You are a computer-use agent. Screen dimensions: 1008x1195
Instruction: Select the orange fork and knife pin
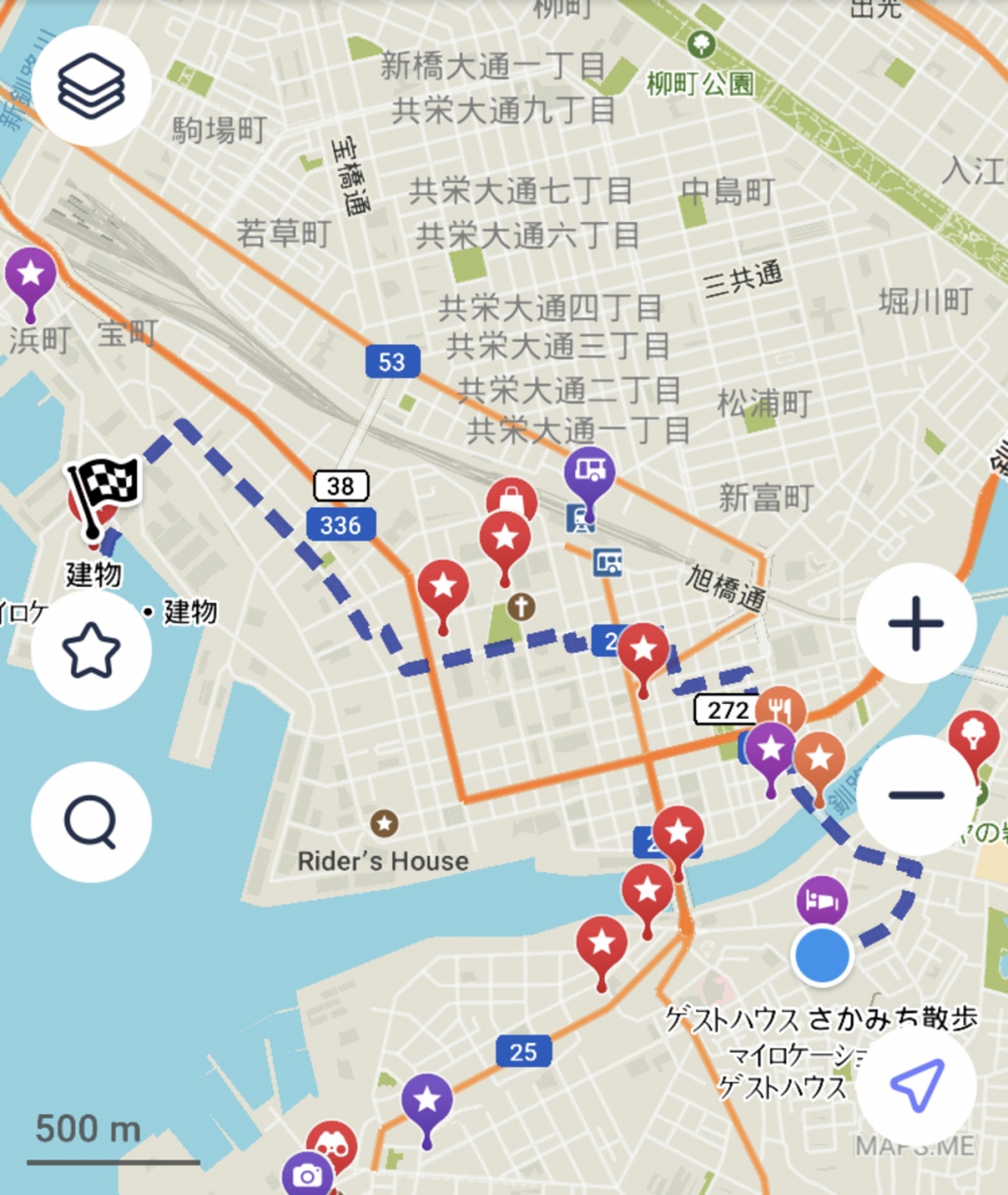coord(780,708)
